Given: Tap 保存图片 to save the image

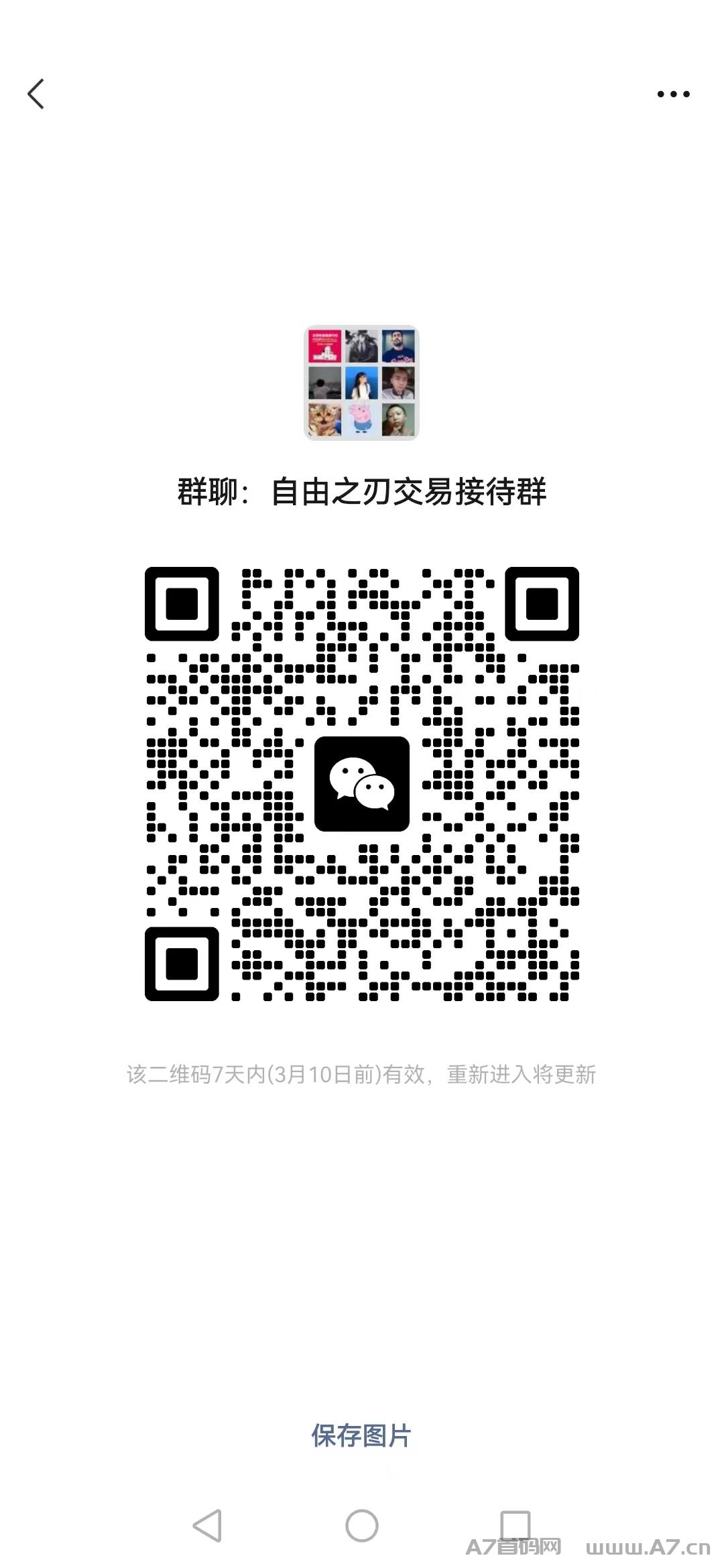Looking at the screenshot, I should 361,1435.
